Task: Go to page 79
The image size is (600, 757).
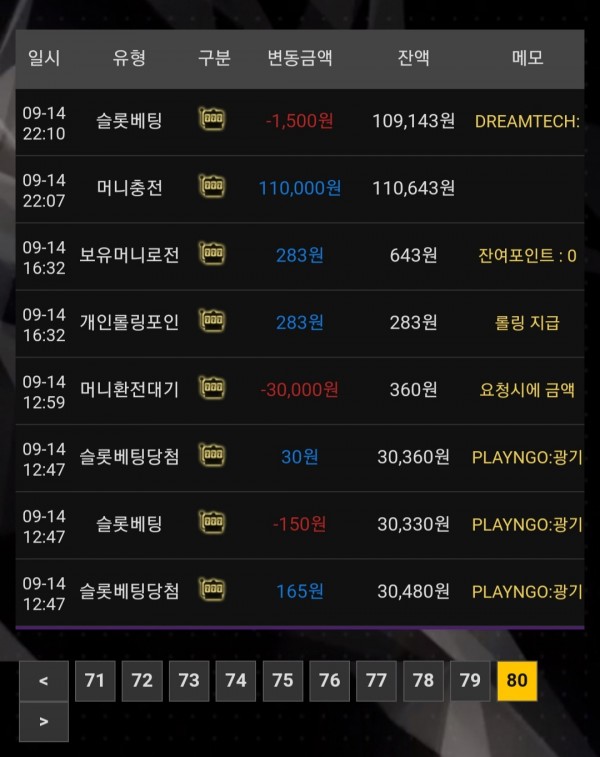Action: pyautogui.click(x=470, y=681)
